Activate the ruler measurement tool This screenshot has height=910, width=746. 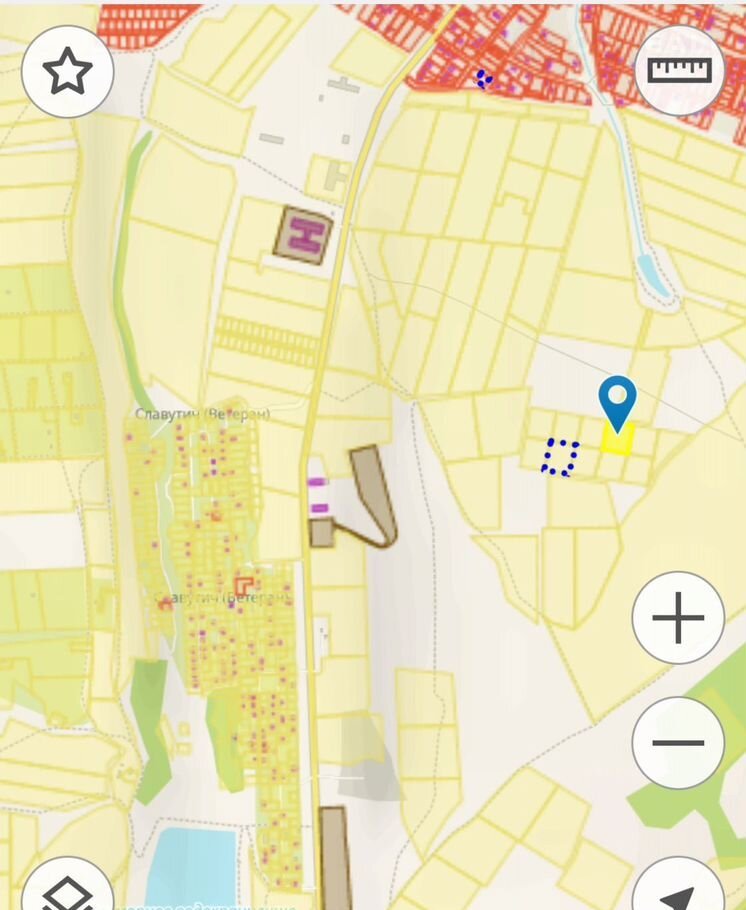click(679, 70)
